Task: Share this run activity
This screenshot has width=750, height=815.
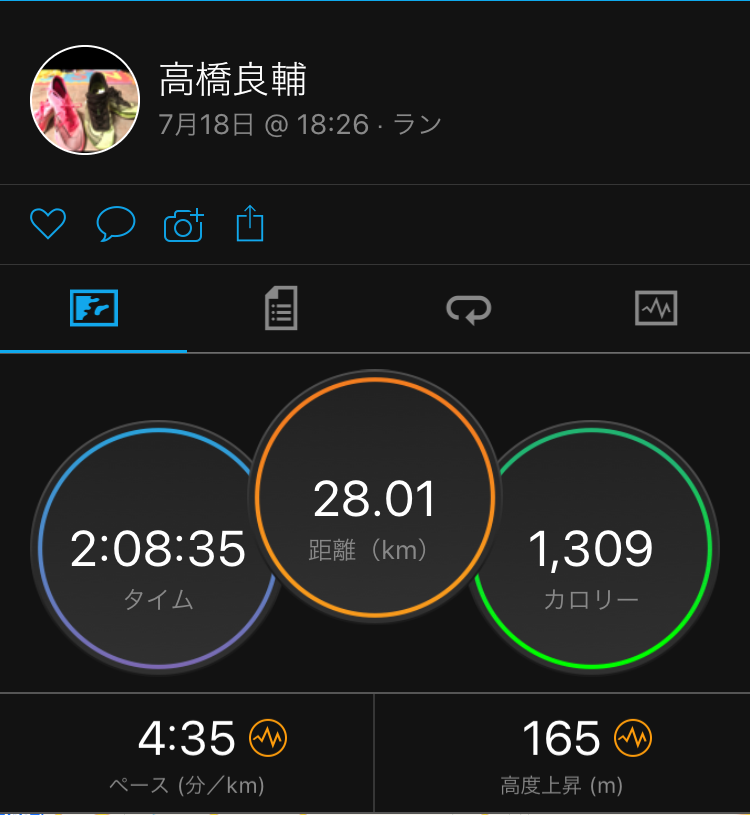Action: [250, 224]
